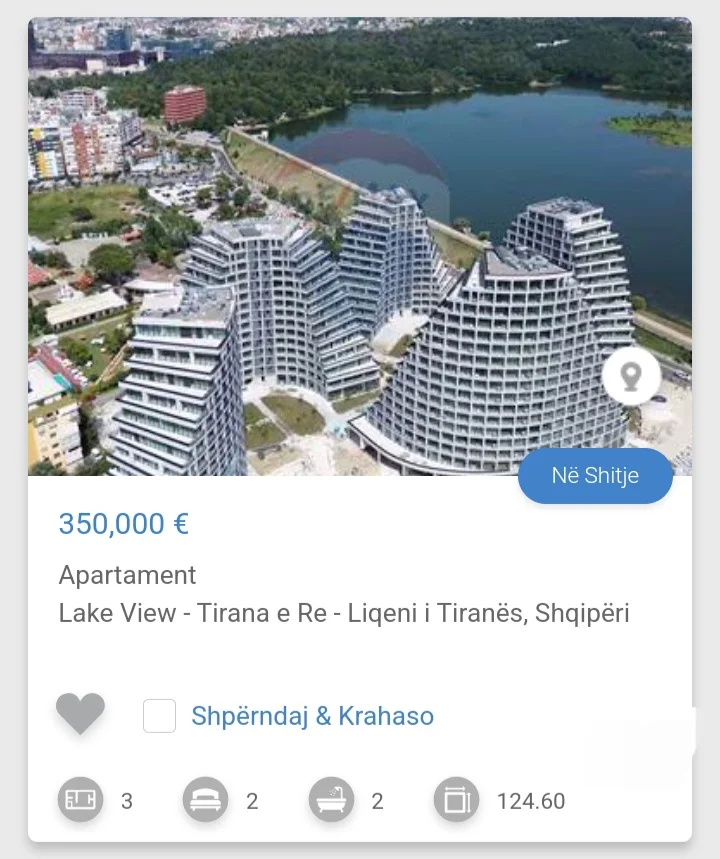
Task: Select the 124.60 area value
Action: tap(532, 800)
